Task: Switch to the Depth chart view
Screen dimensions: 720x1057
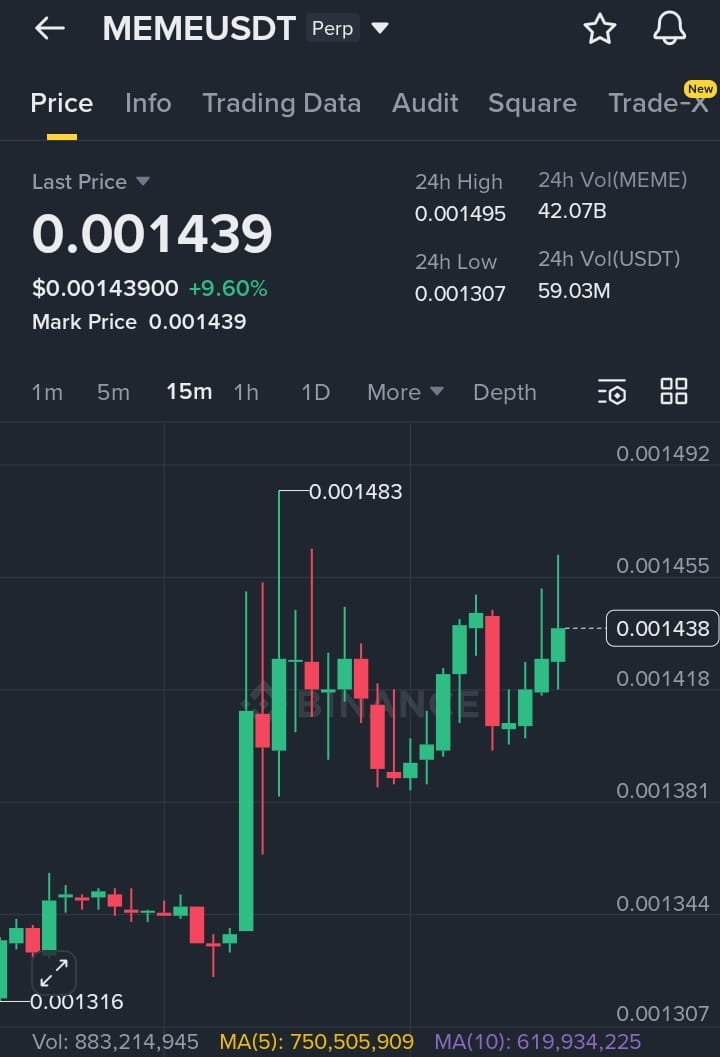Action: coord(504,392)
